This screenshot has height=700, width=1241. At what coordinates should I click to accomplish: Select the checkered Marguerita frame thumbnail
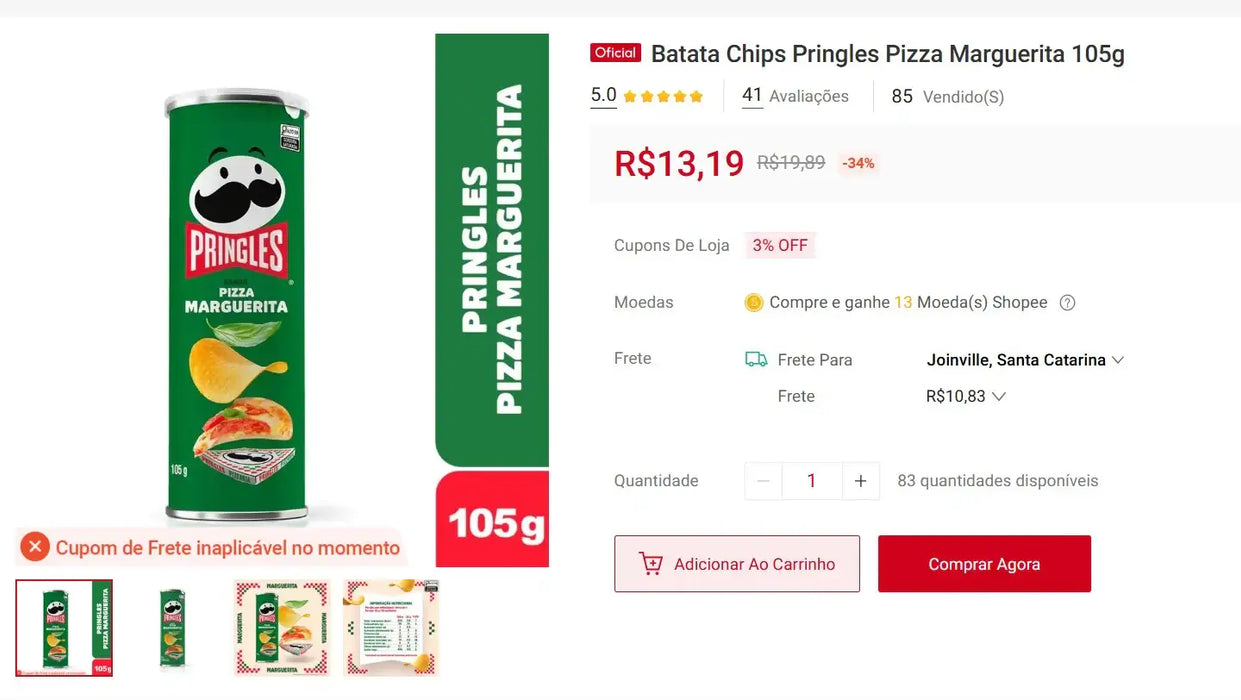coord(282,628)
